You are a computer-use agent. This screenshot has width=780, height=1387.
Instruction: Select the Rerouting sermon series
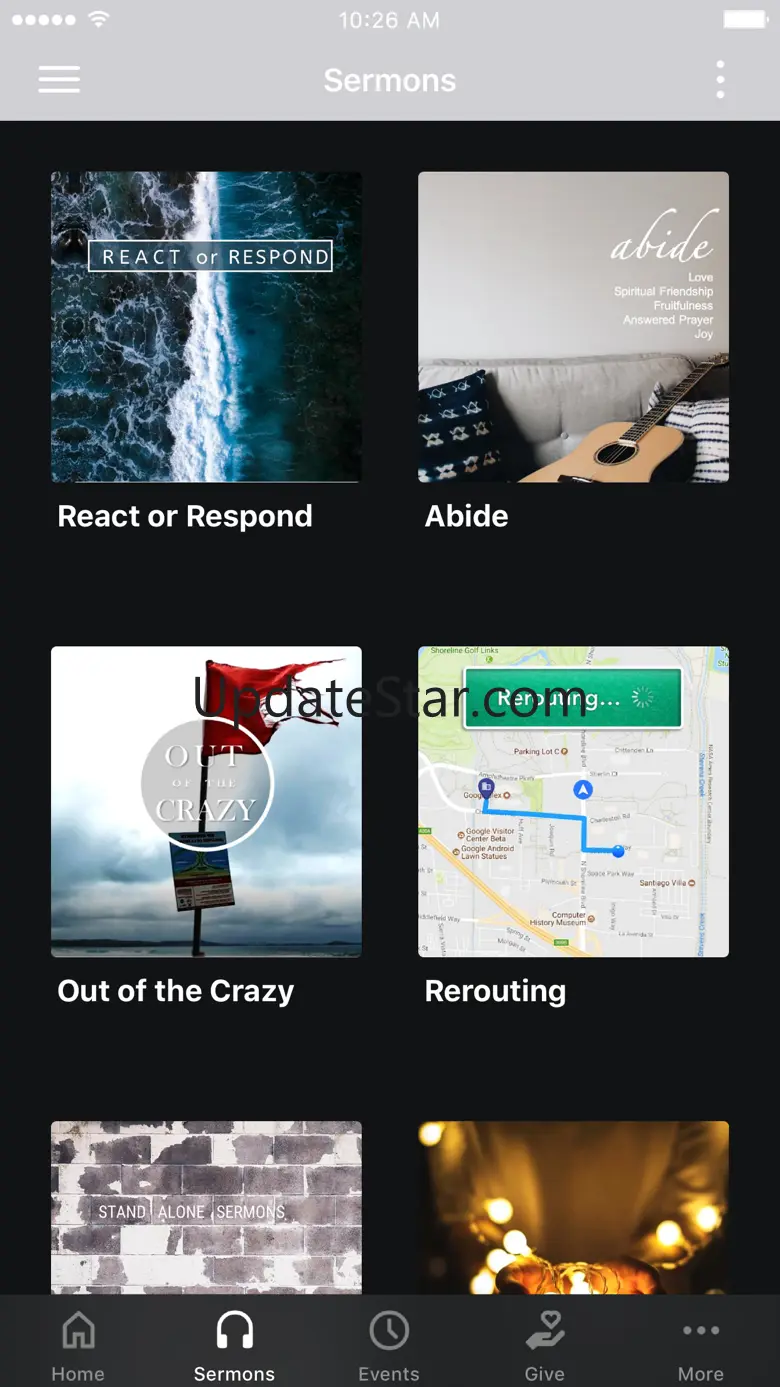click(573, 801)
